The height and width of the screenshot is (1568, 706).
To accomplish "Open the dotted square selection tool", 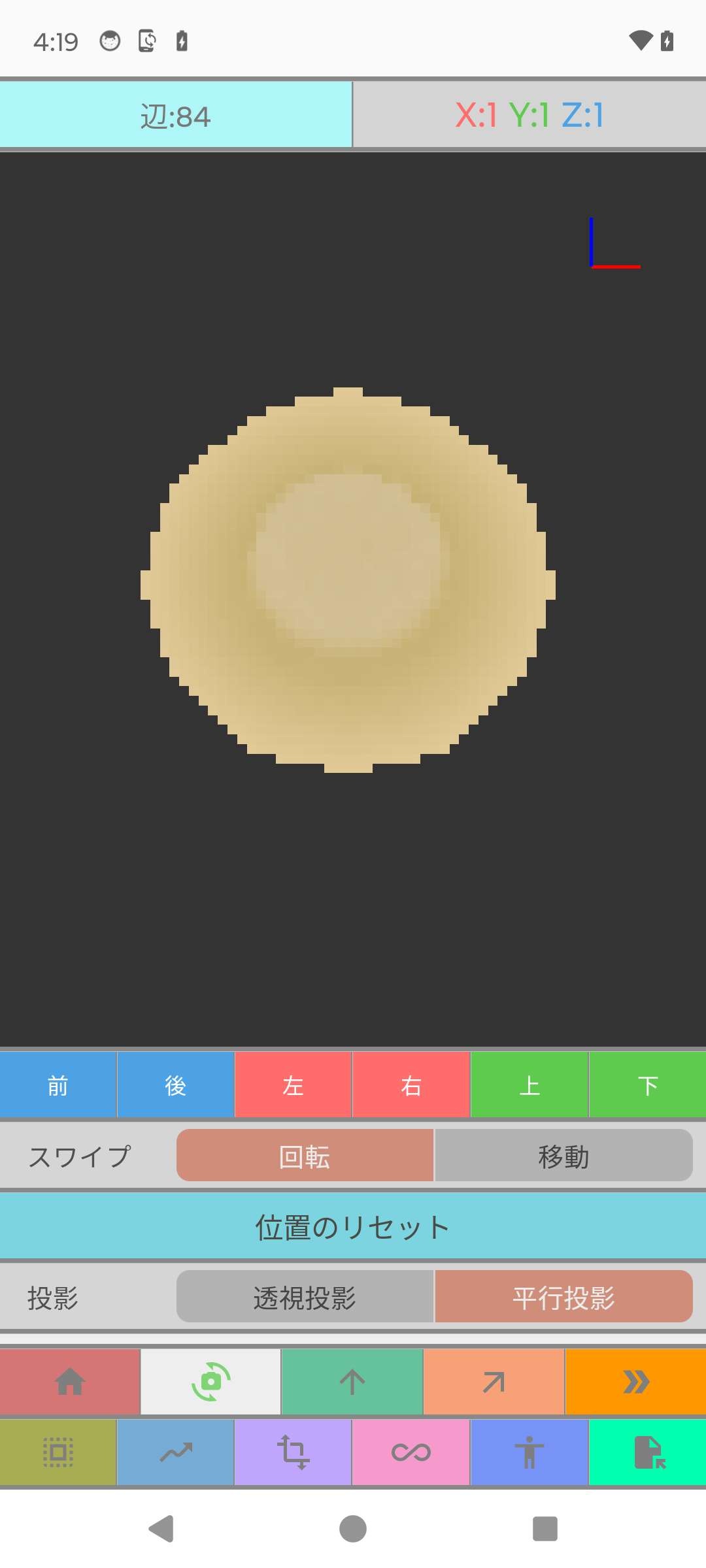I will point(58,1452).
